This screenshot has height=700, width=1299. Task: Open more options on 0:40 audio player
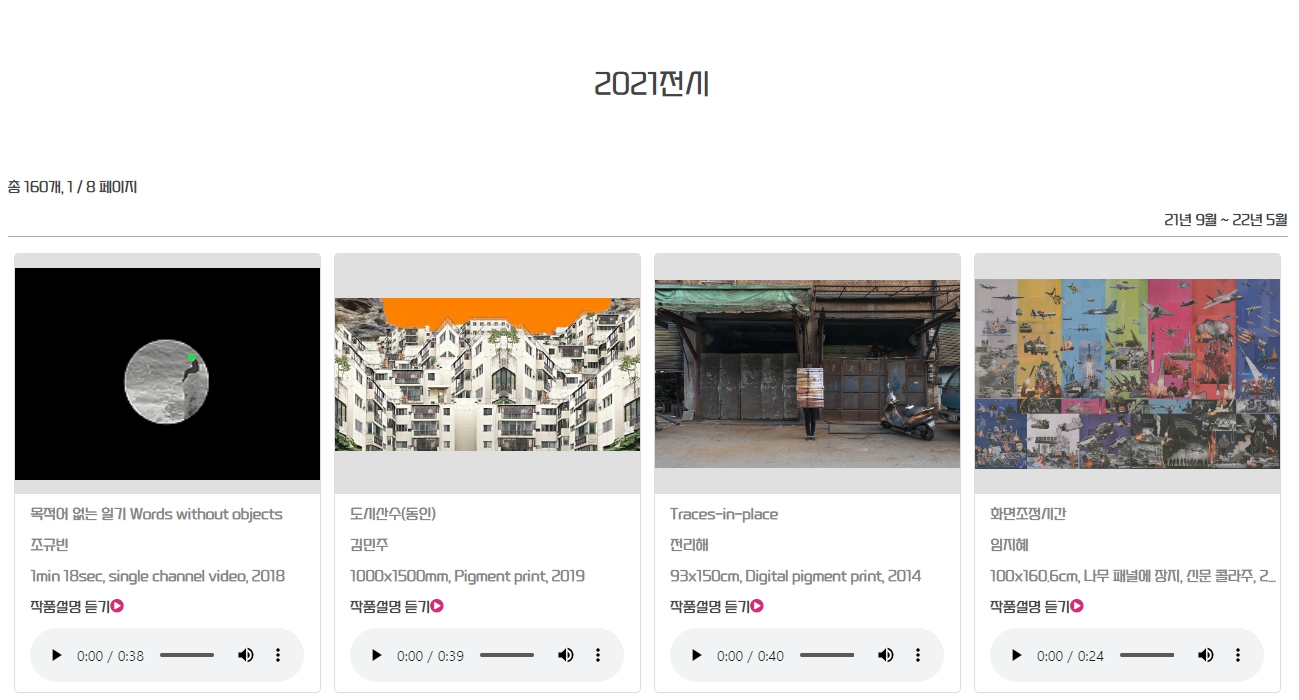click(918, 655)
